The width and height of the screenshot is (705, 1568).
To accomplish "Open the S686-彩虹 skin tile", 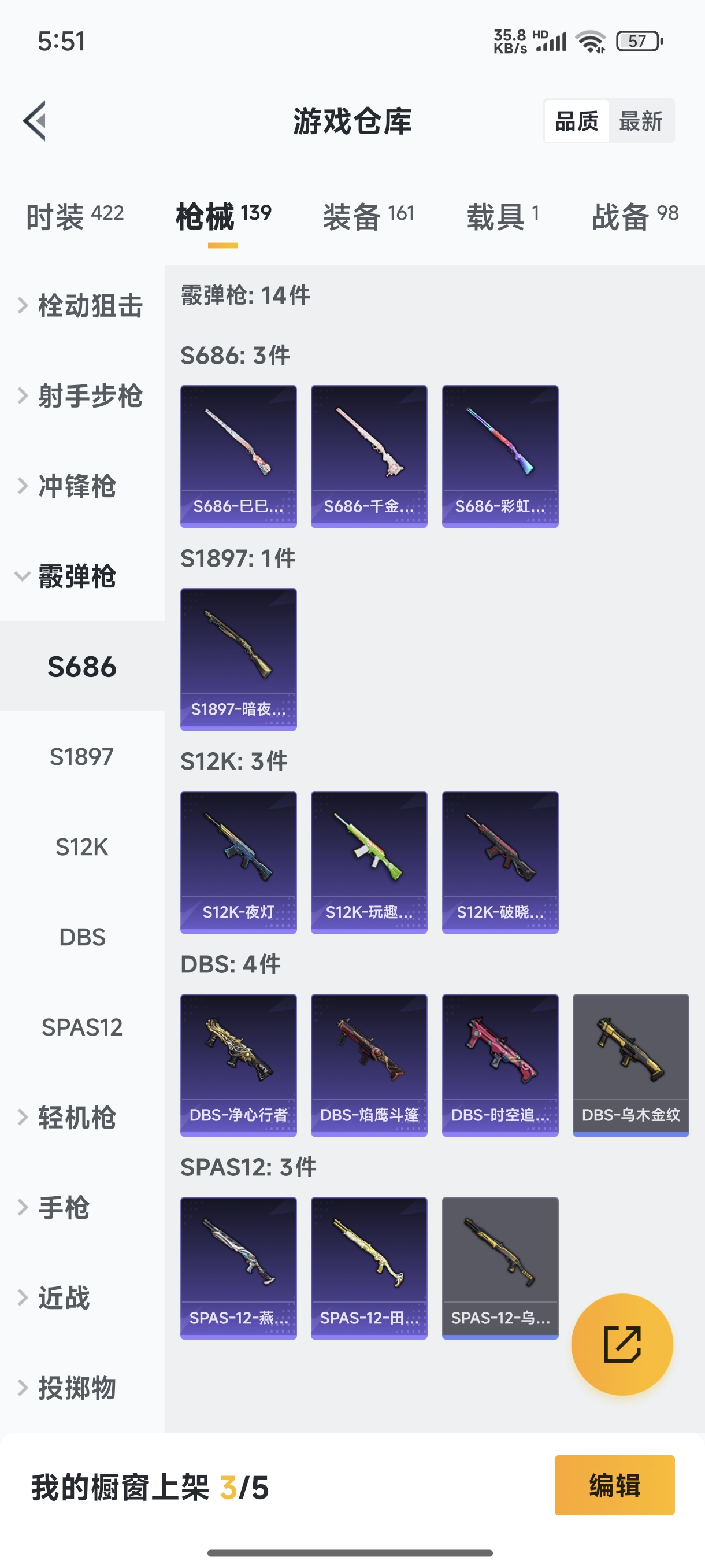I will (500, 456).
